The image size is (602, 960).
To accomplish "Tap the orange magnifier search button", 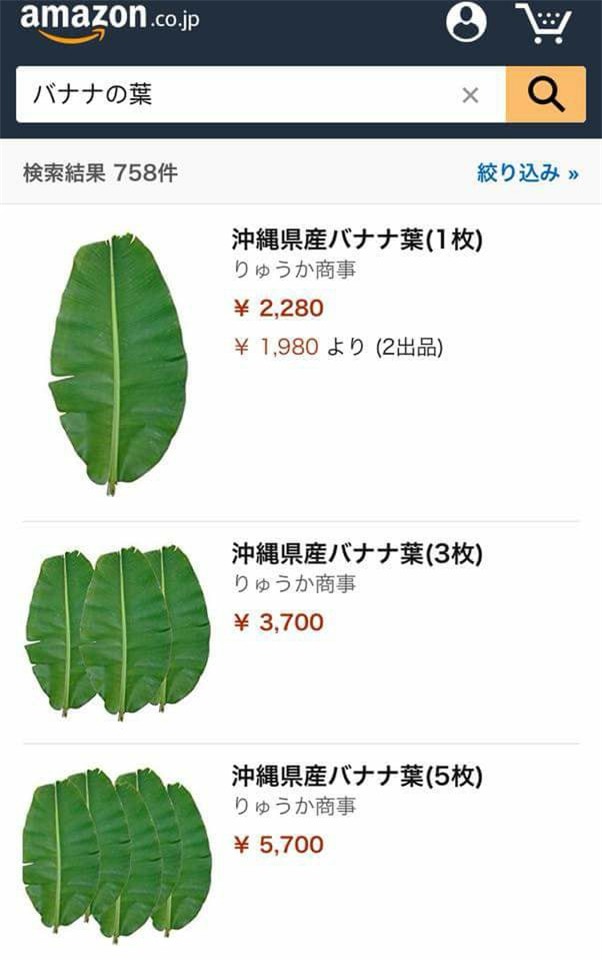I will point(545,95).
